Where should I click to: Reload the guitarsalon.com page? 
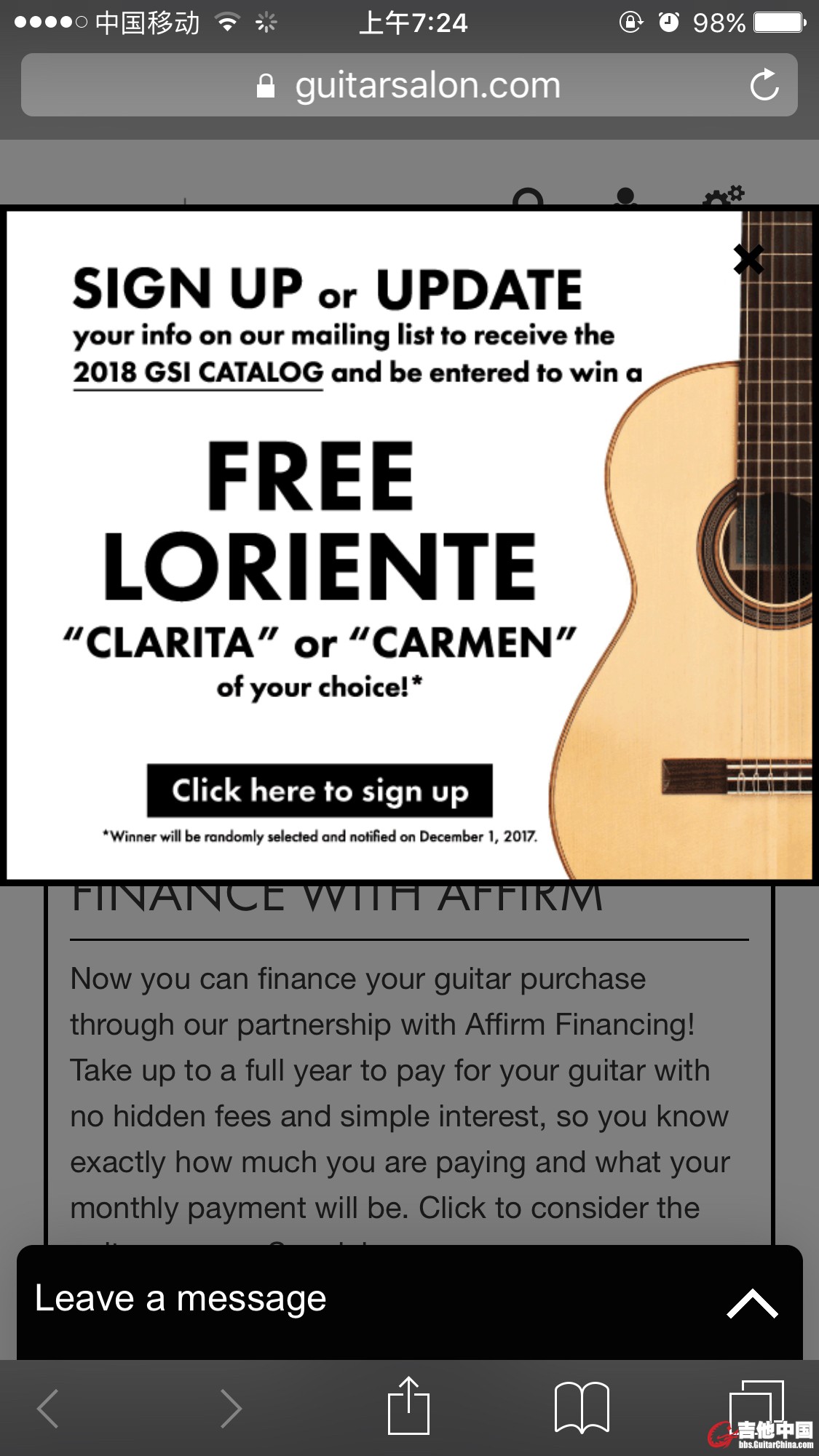(764, 86)
